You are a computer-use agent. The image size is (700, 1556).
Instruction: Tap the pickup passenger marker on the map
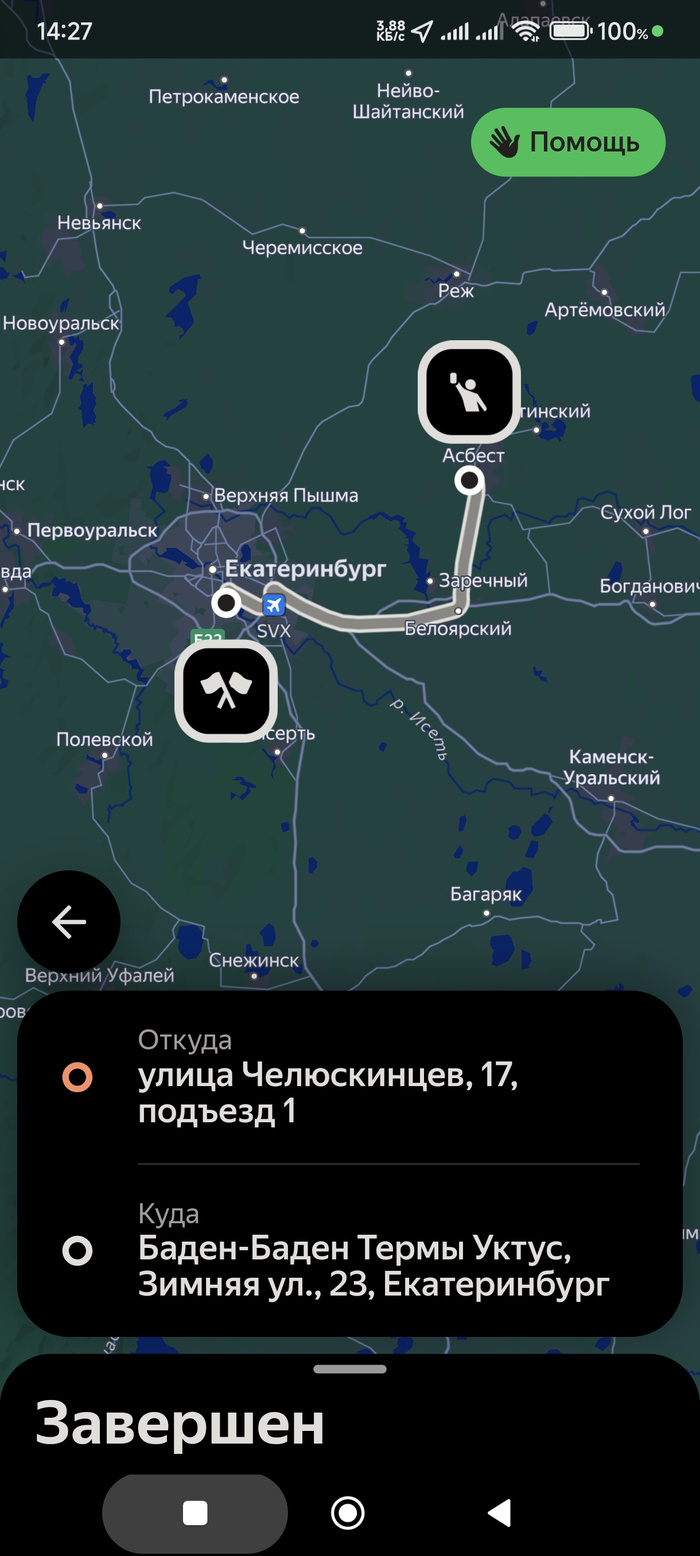[469, 391]
